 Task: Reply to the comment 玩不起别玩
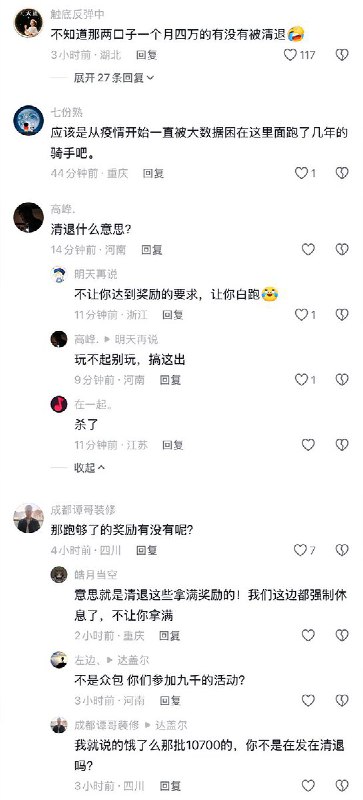coord(171,380)
